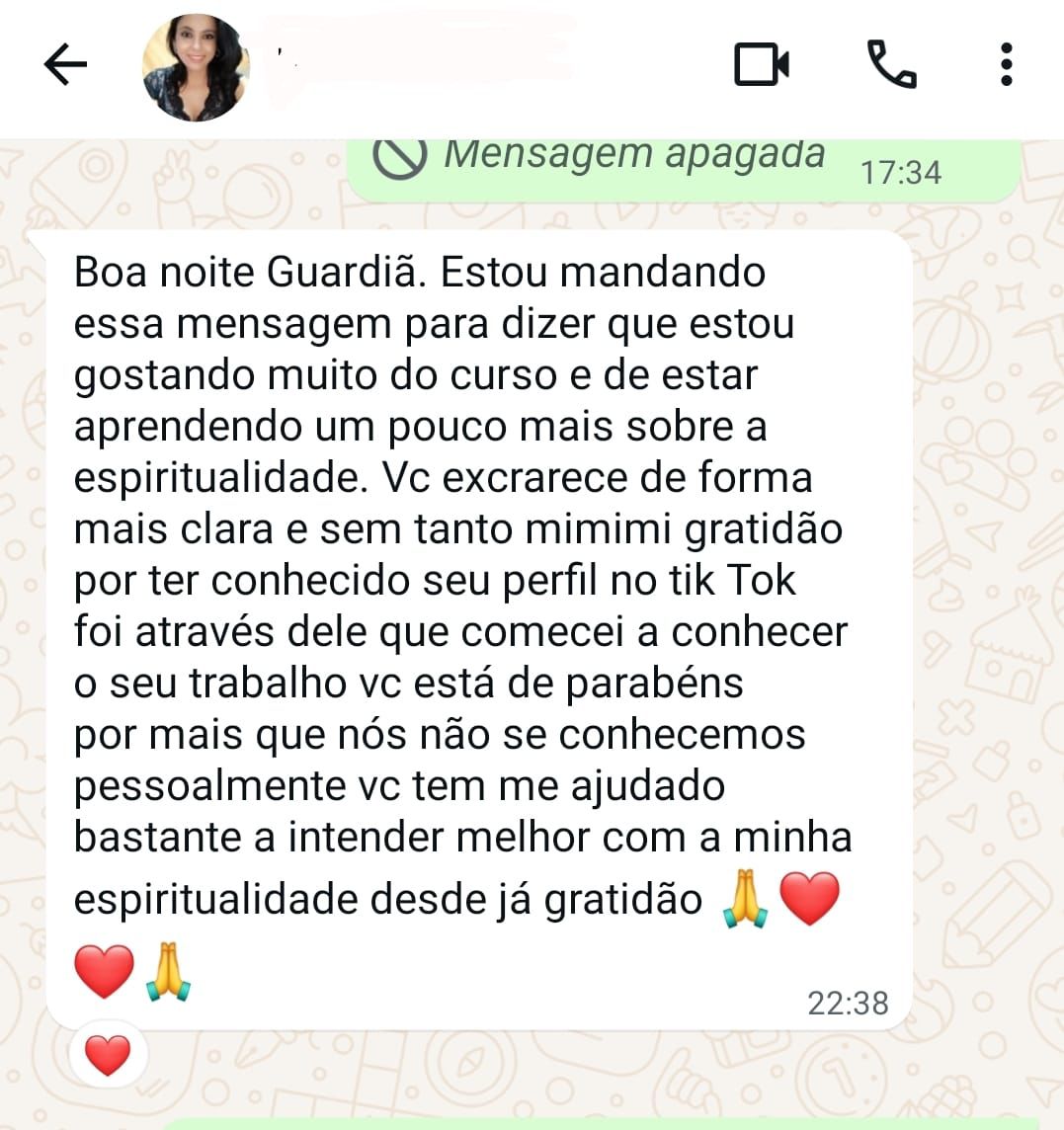Open the contact's profile photo
Image resolution: width=1064 pixels, height=1130 pixels.
tap(196, 67)
